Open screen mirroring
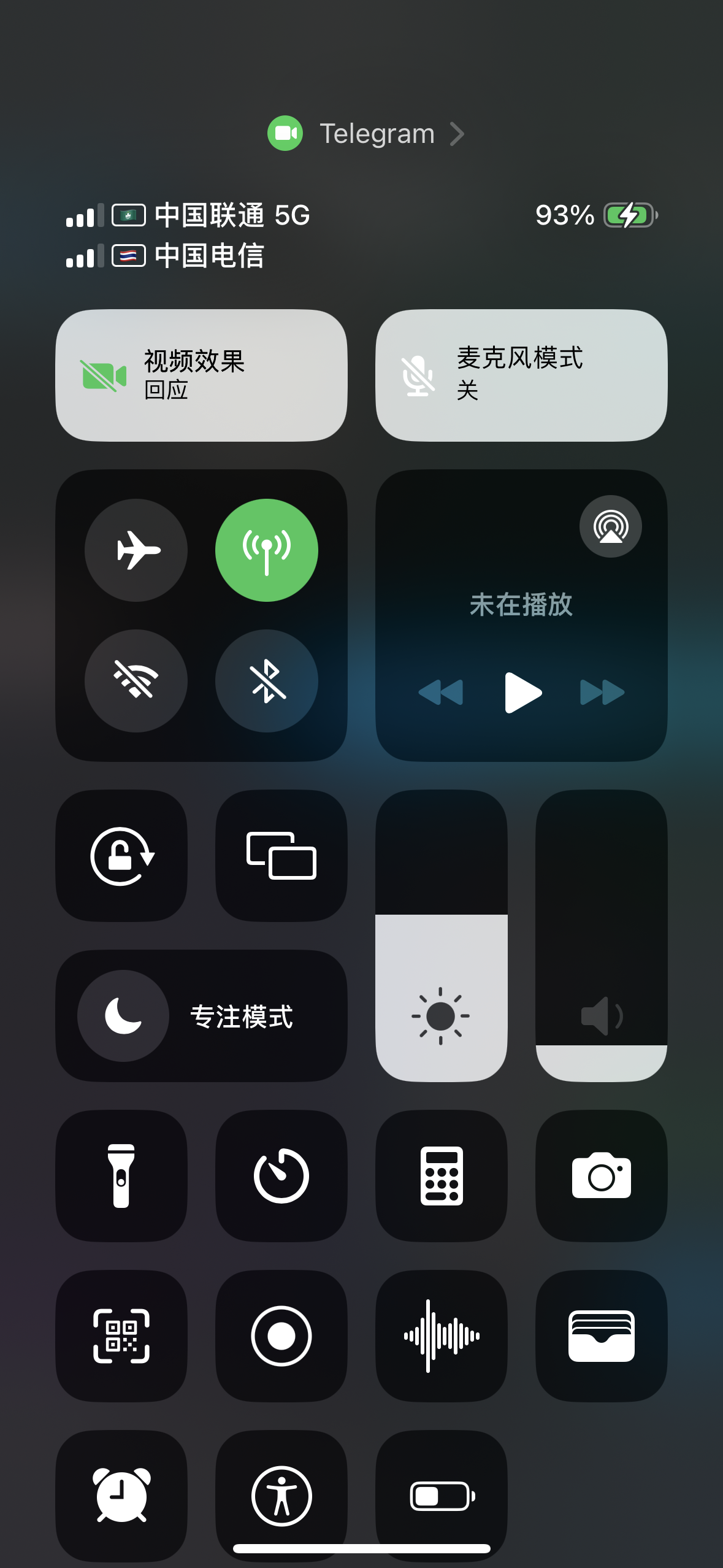This screenshot has width=723, height=1568. click(x=281, y=856)
